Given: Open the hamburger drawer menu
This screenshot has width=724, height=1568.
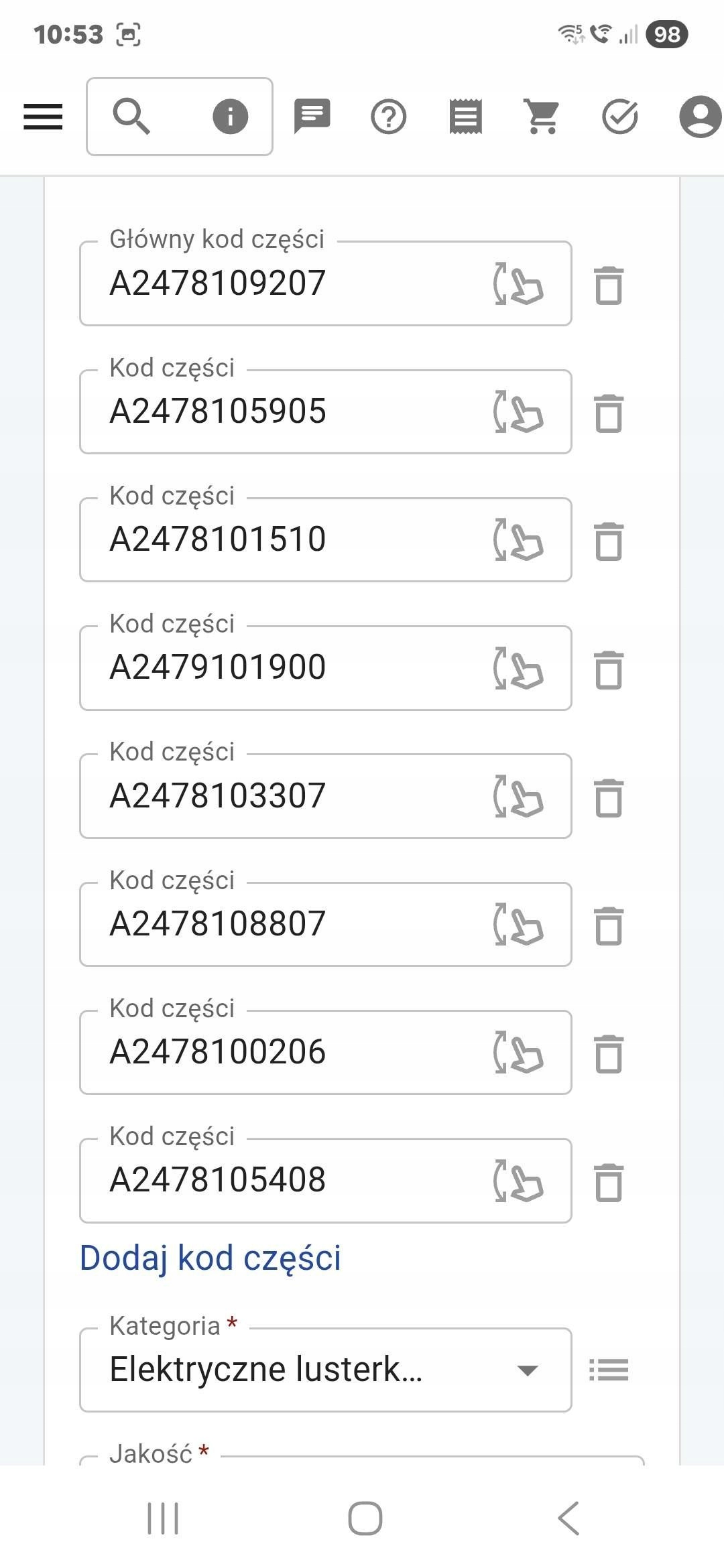Looking at the screenshot, I should (43, 117).
